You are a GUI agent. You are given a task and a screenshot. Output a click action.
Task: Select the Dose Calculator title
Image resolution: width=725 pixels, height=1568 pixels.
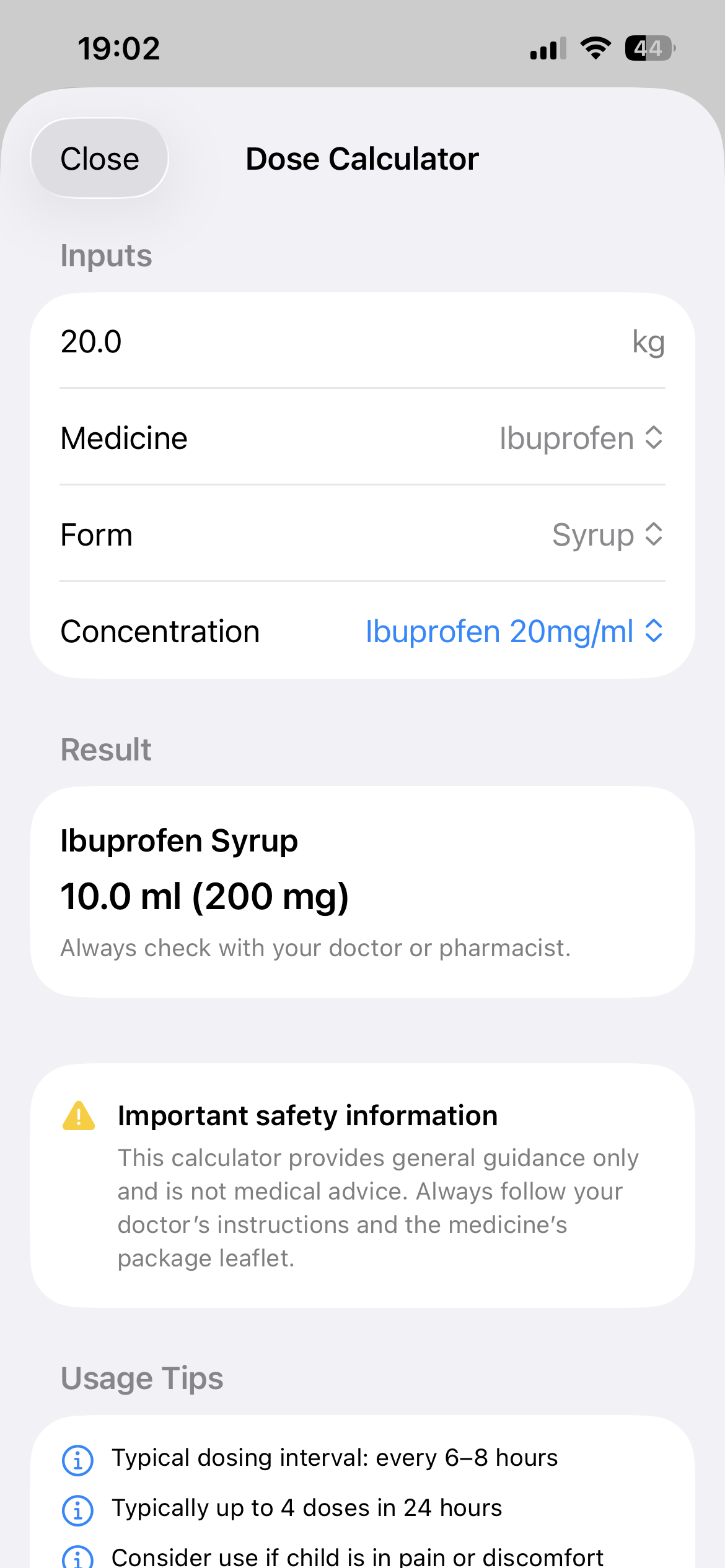click(x=362, y=158)
